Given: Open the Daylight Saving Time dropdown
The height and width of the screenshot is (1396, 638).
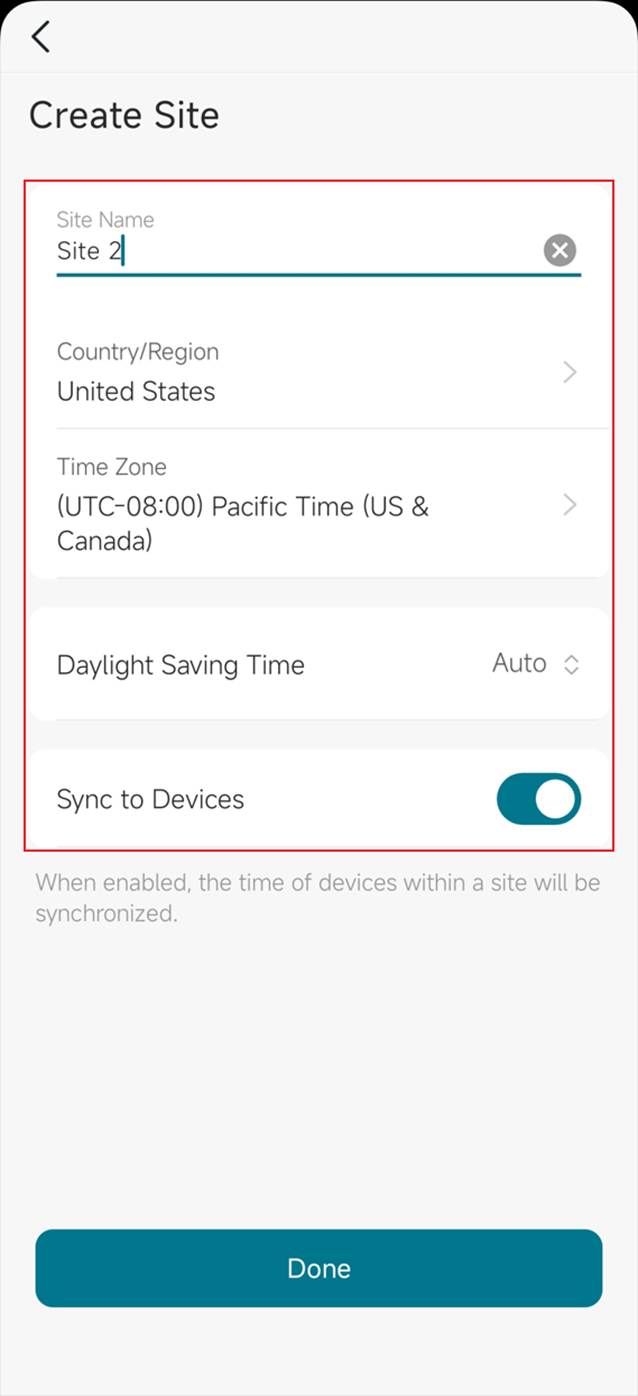Looking at the screenshot, I should pyautogui.click(x=535, y=664).
